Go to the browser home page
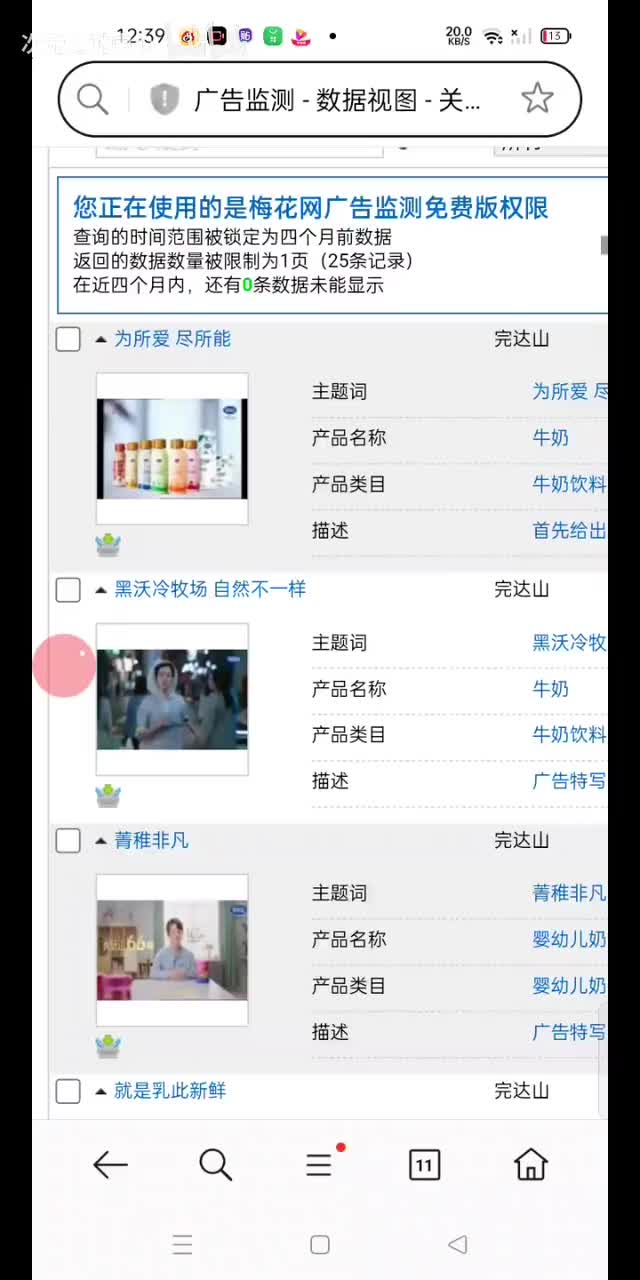The width and height of the screenshot is (640, 1280). click(x=530, y=1164)
